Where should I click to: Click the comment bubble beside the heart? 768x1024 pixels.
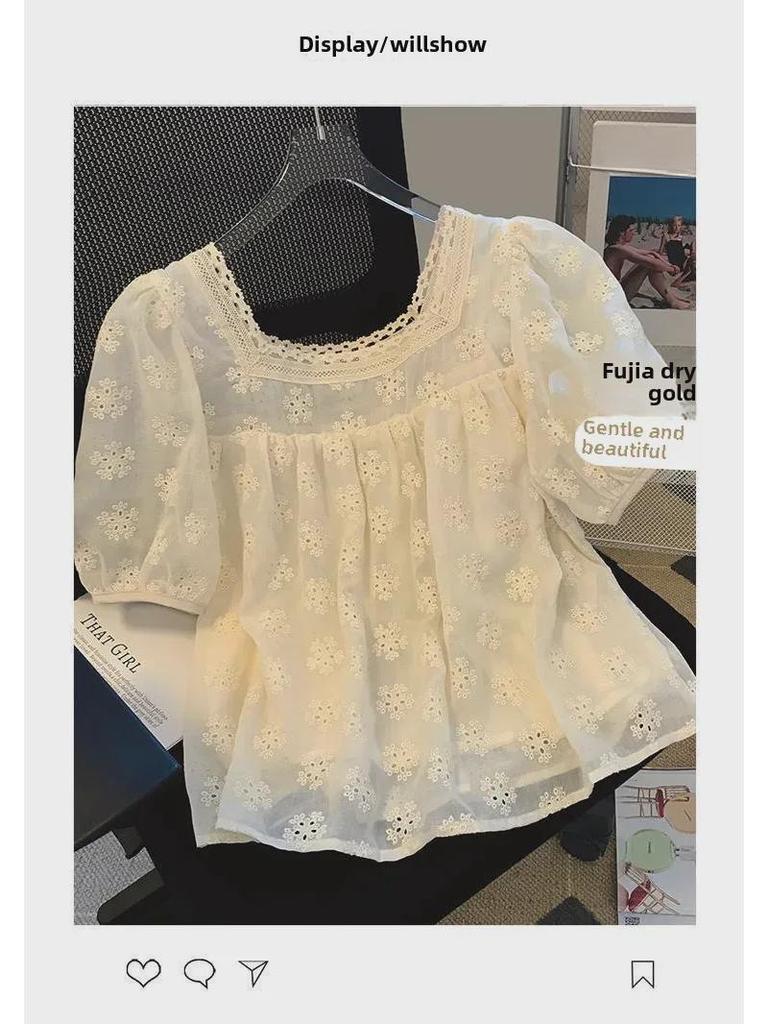(x=200, y=969)
